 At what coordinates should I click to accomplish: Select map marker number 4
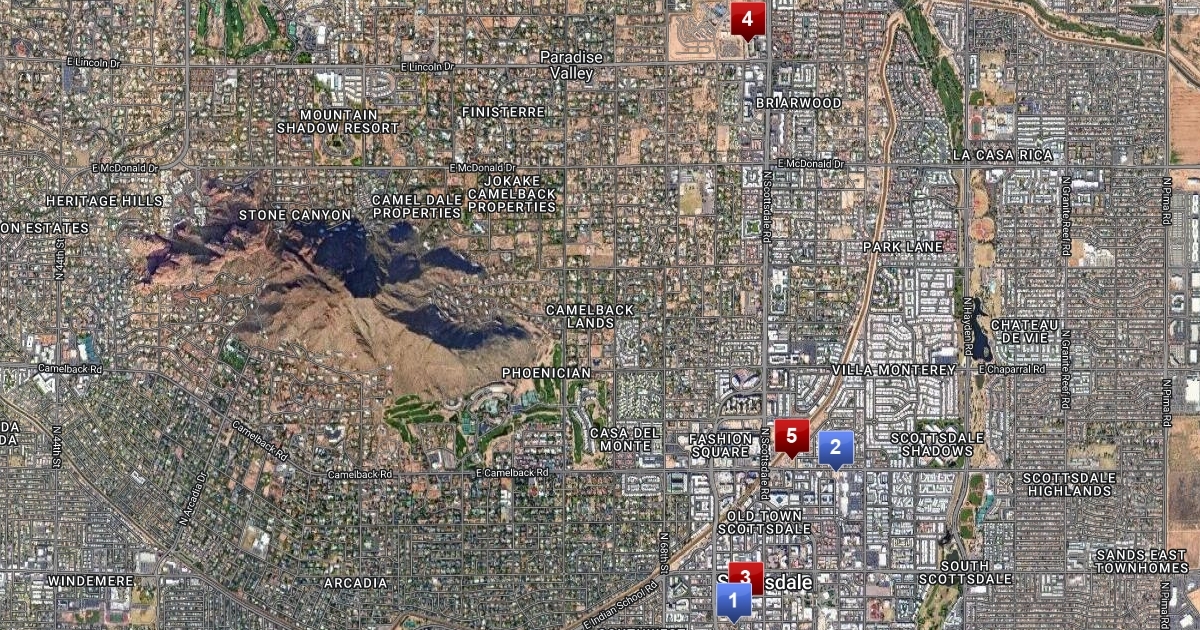[x=747, y=19]
